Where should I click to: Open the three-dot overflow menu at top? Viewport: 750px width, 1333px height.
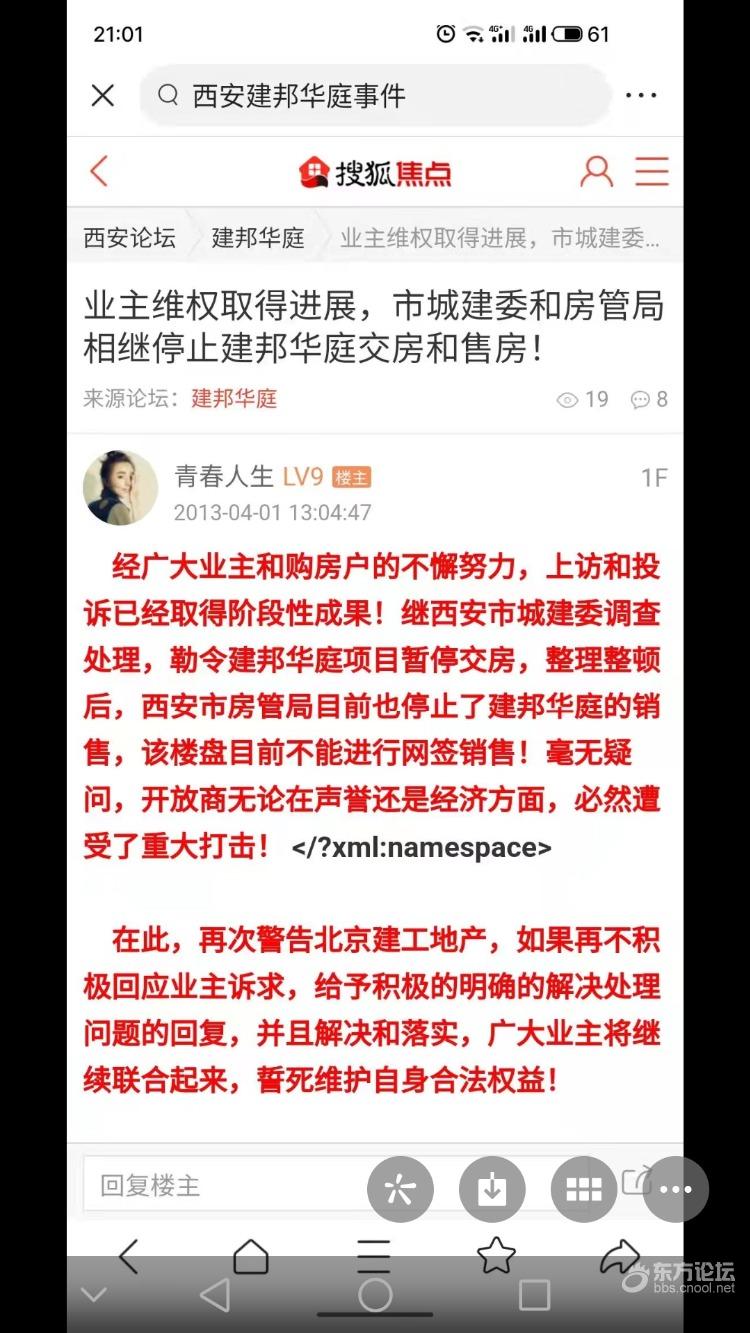pyautogui.click(x=640, y=96)
